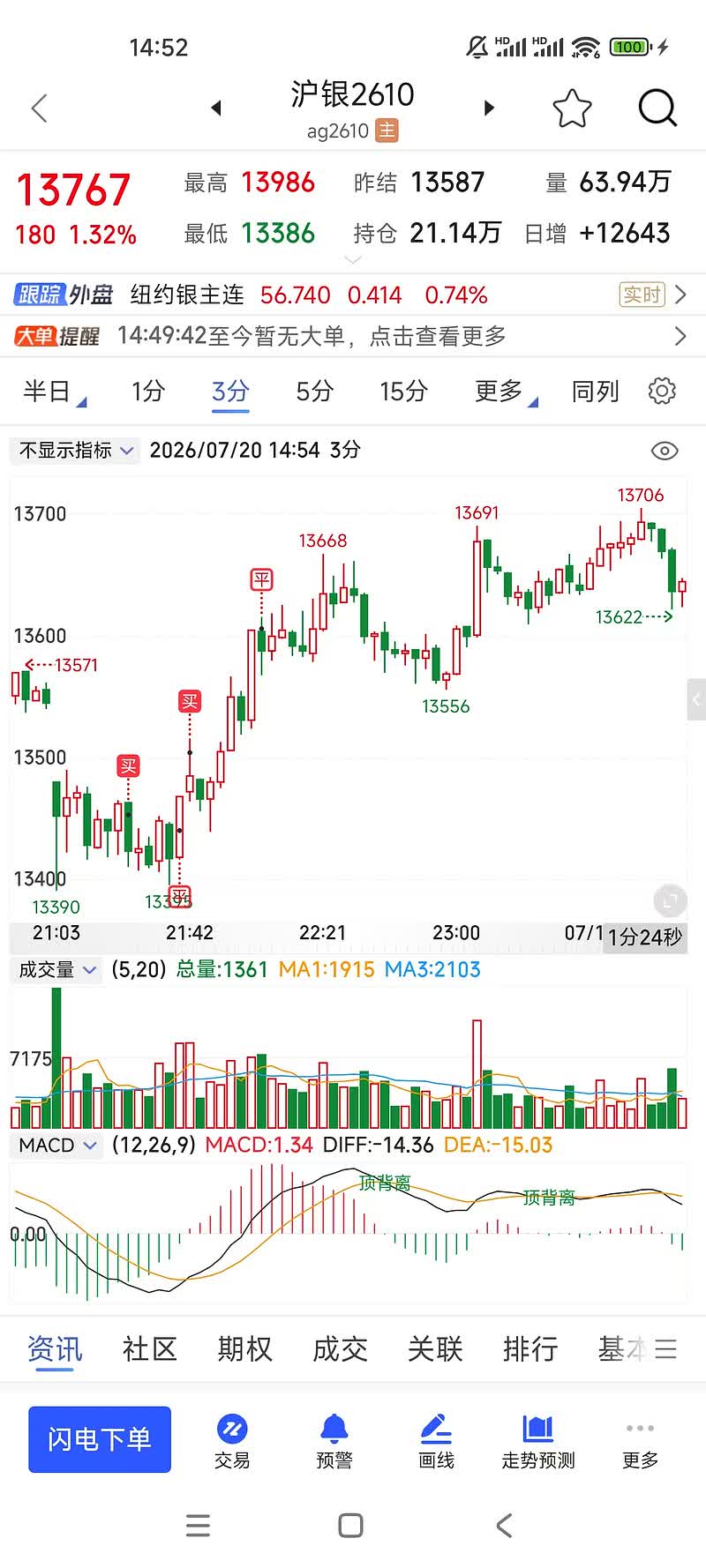Open the 大单提醒 row for more
Image resolution: width=706 pixels, height=1568 pixels.
tap(353, 336)
